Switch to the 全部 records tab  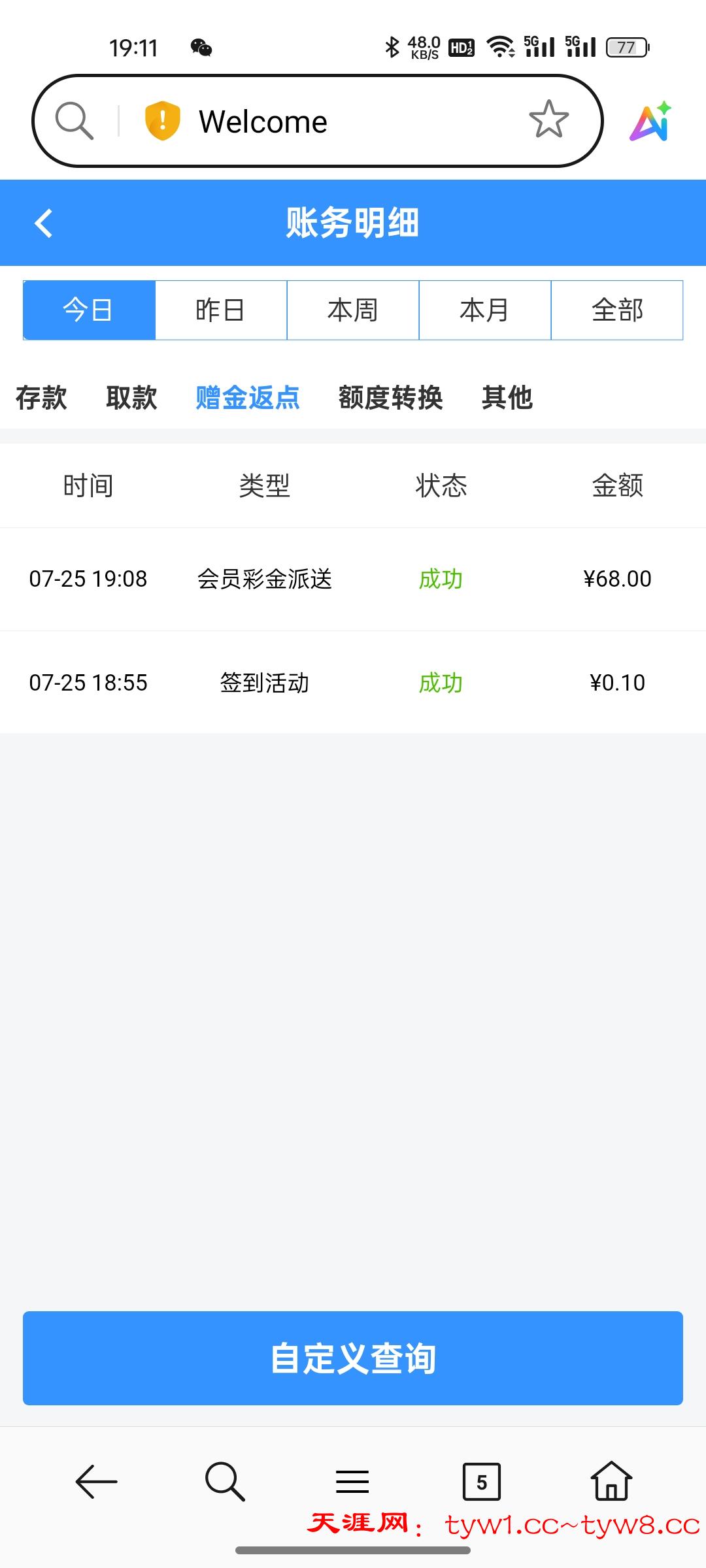(616, 310)
